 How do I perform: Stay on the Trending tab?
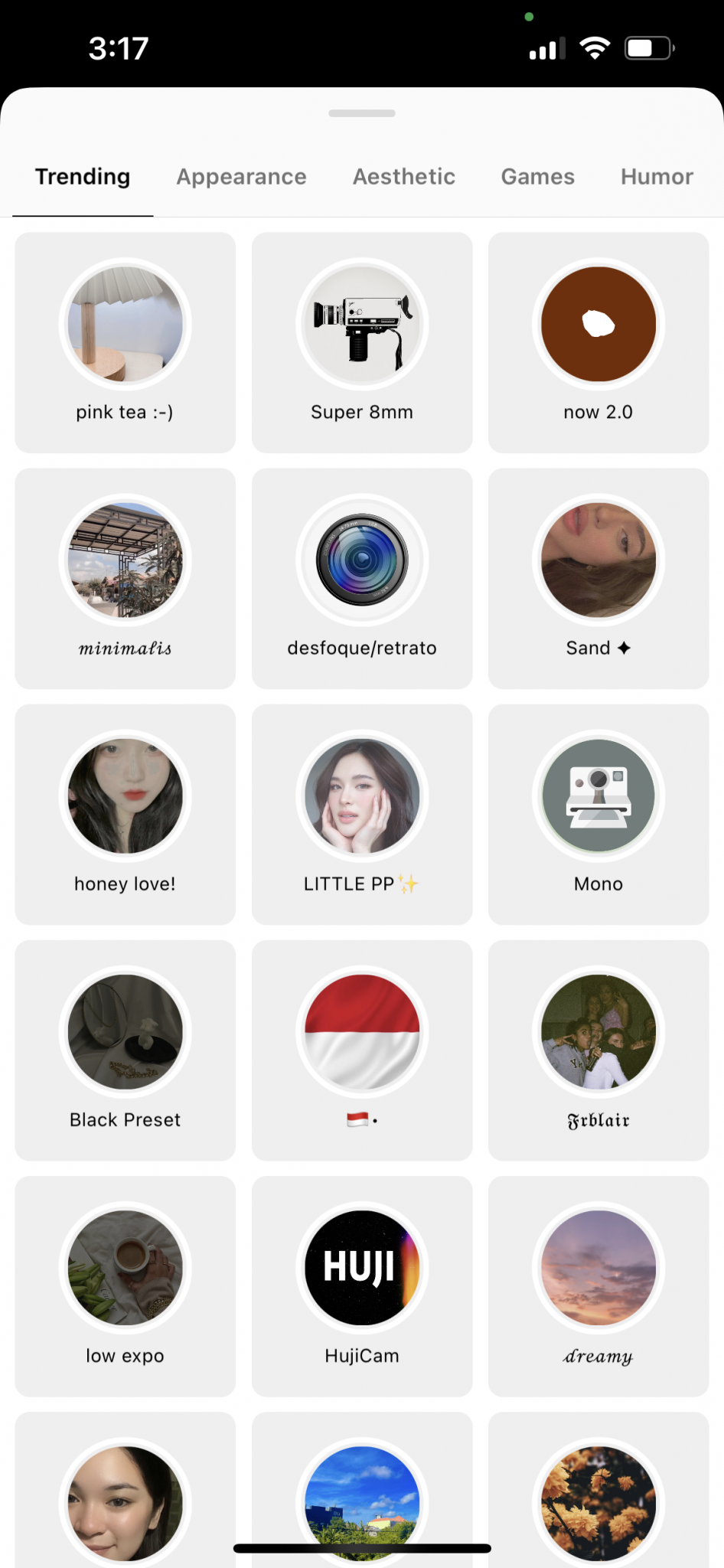click(82, 177)
